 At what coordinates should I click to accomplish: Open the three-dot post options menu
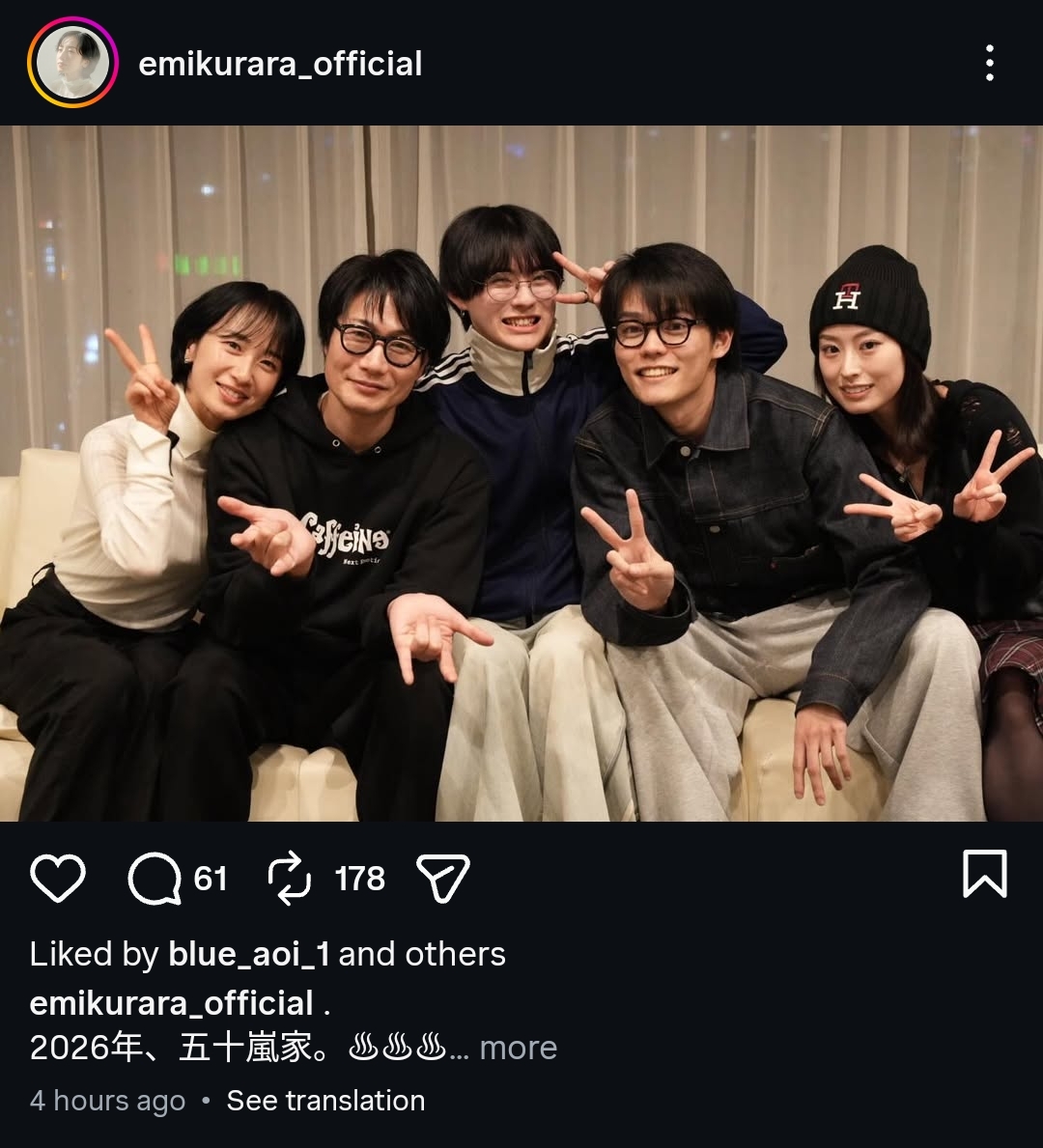click(x=989, y=63)
